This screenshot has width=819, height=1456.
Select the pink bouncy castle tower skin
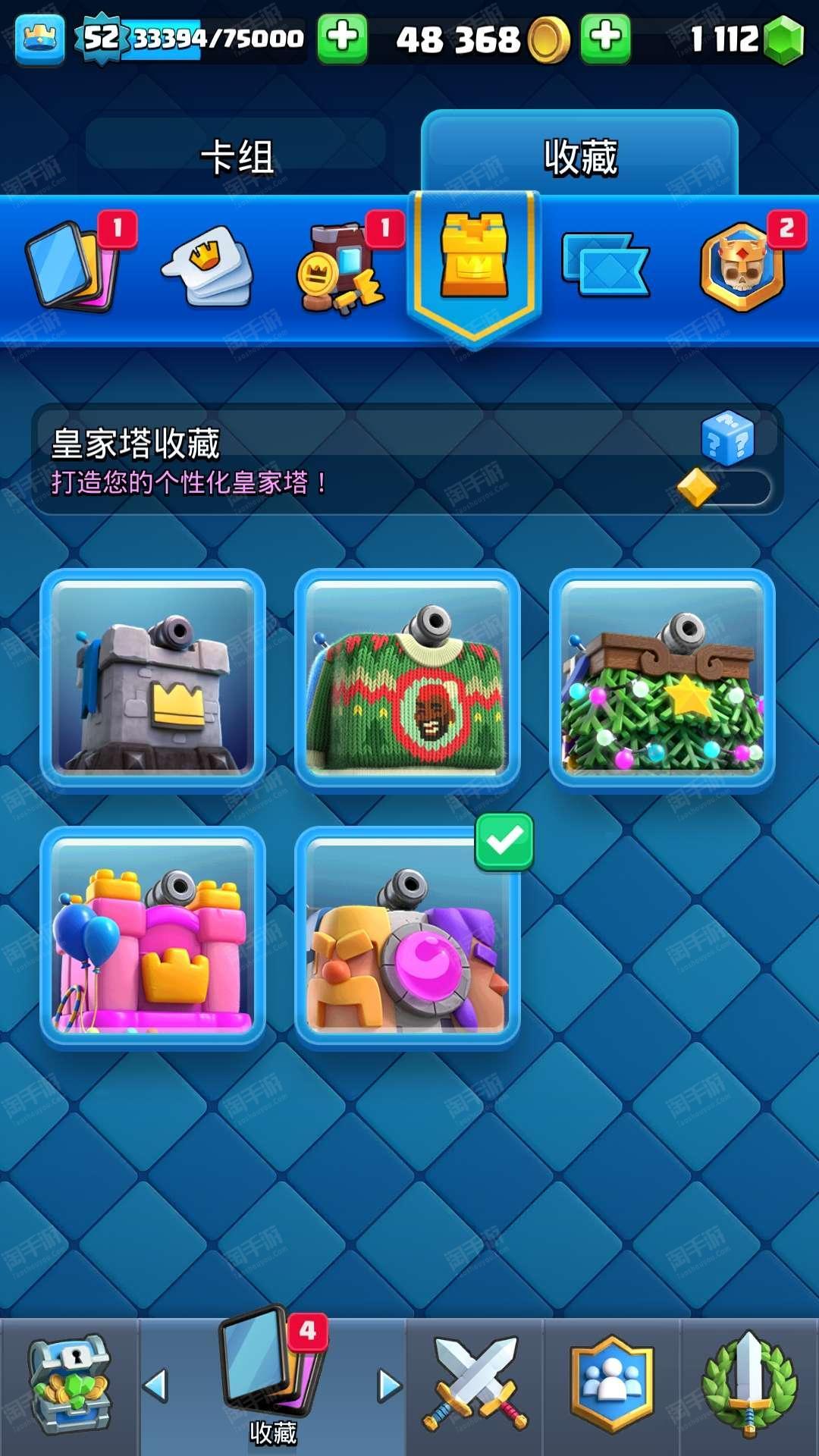152,937
